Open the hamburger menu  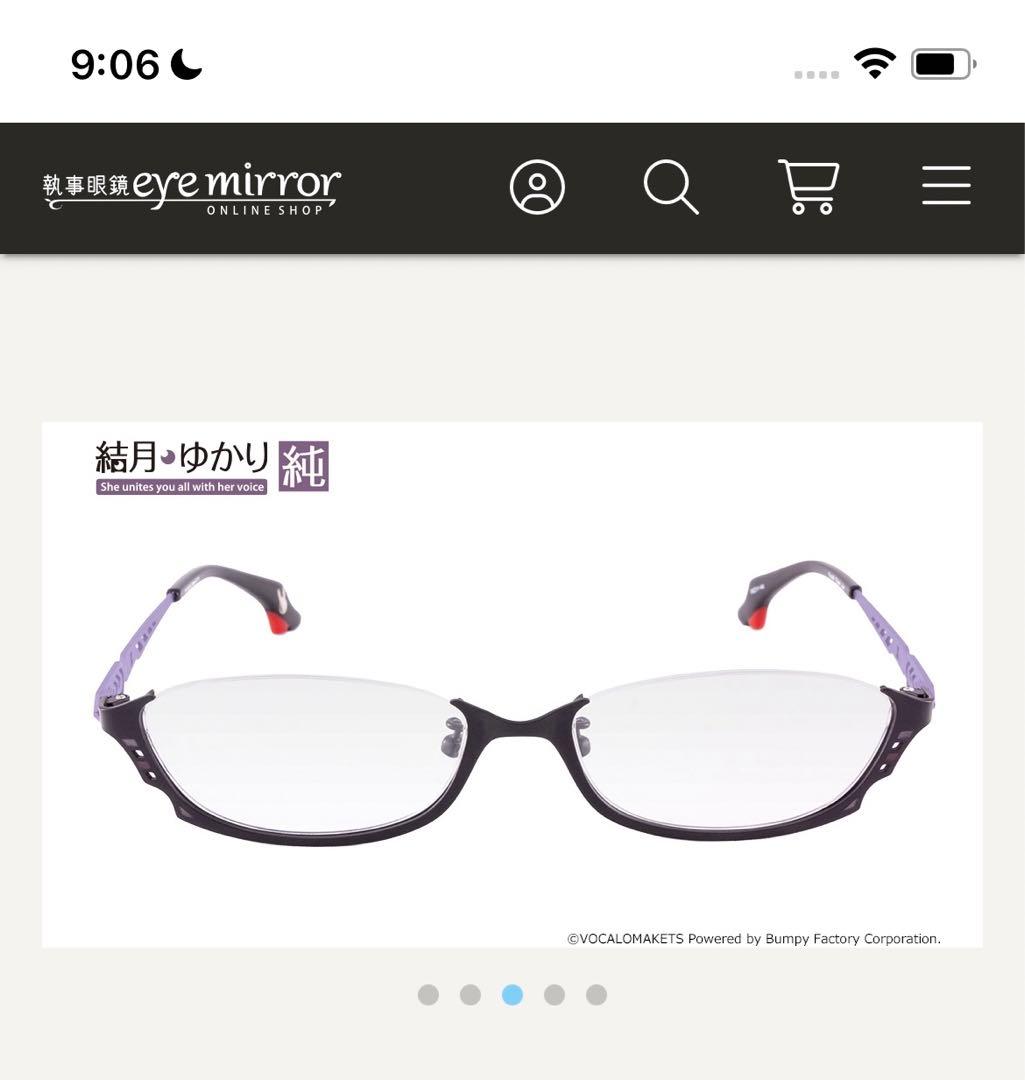pyautogui.click(x=946, y=187)
